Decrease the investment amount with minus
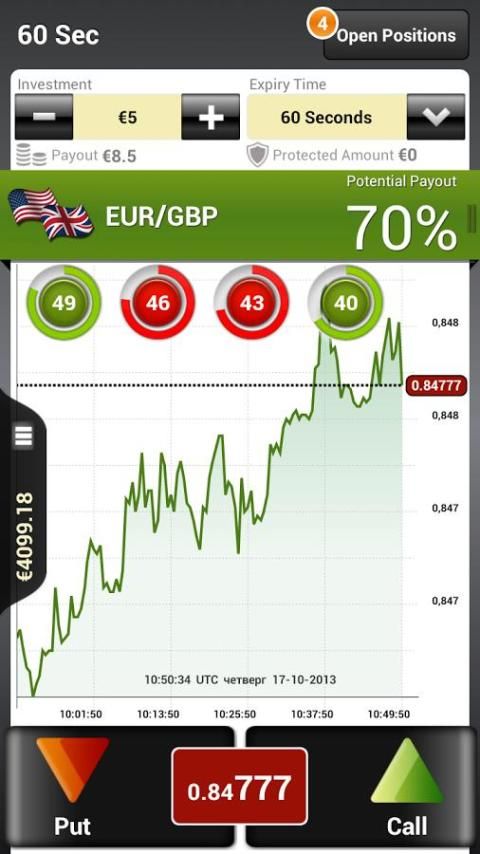Image resolution: width=480 pixels, height=854 pixels. [44, 117]
